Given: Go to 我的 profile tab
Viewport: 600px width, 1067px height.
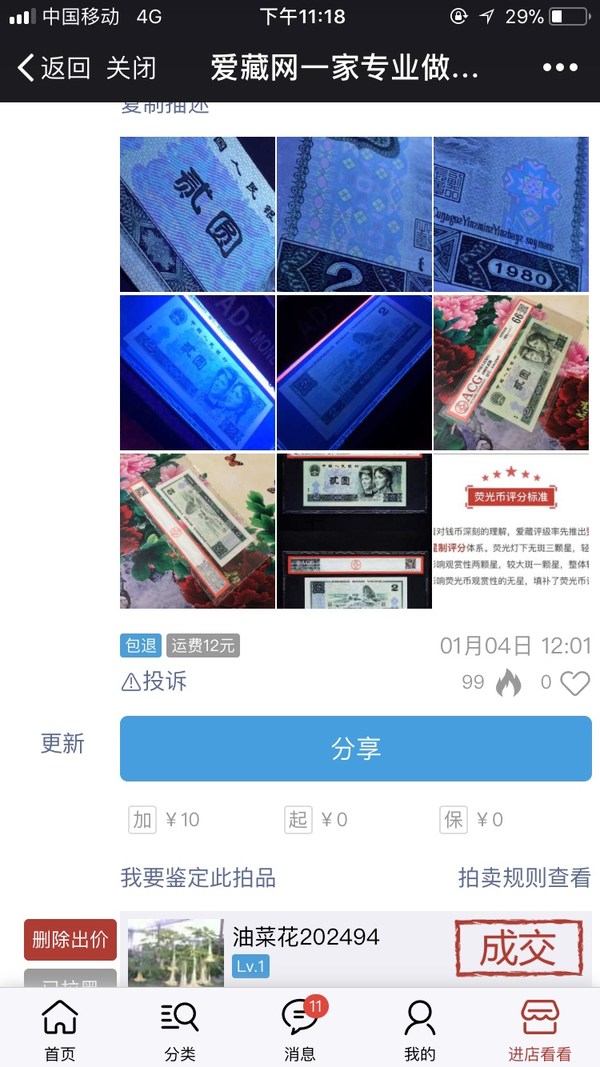Looking at the screenshot, I should coord(420,1029).
